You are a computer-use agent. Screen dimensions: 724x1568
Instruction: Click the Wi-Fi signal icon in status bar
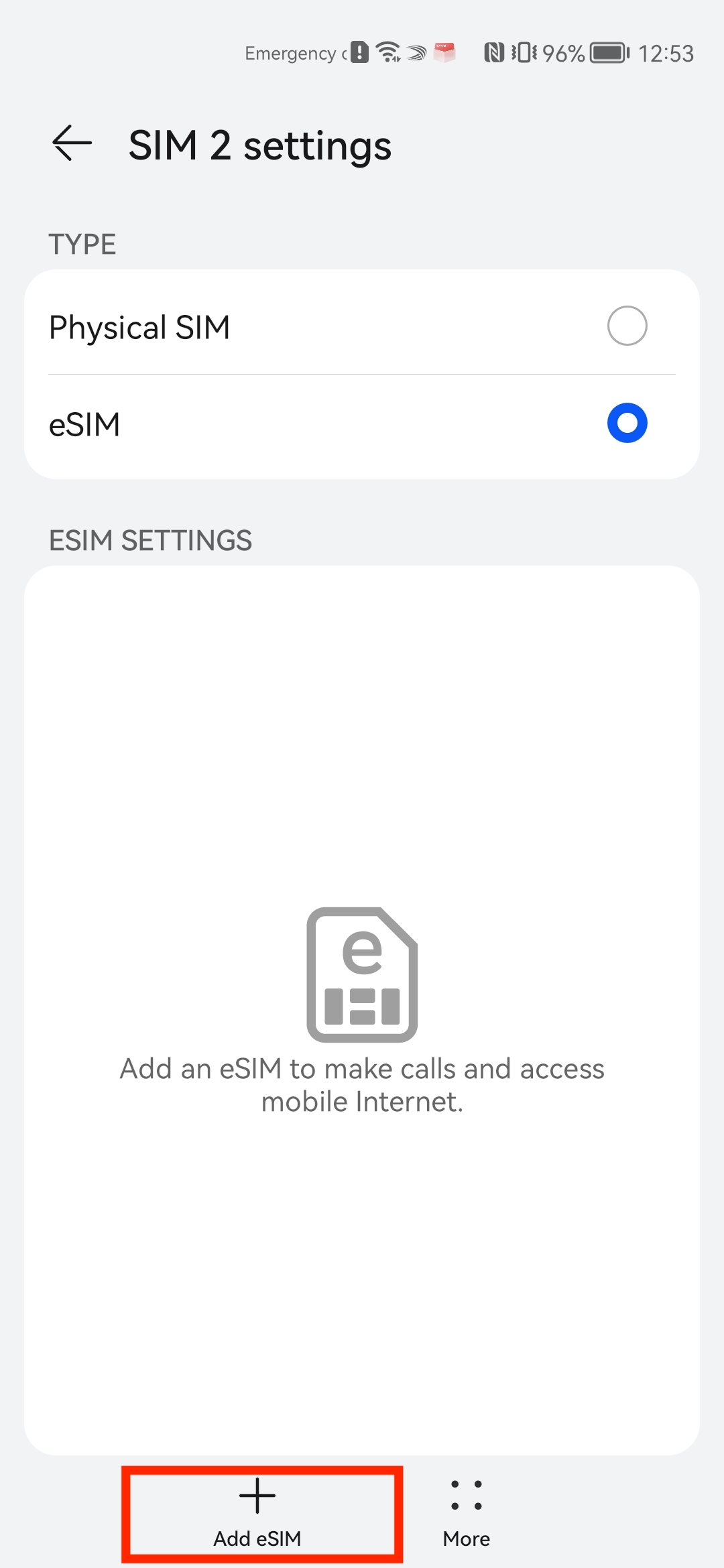click(x=387, y=52)
